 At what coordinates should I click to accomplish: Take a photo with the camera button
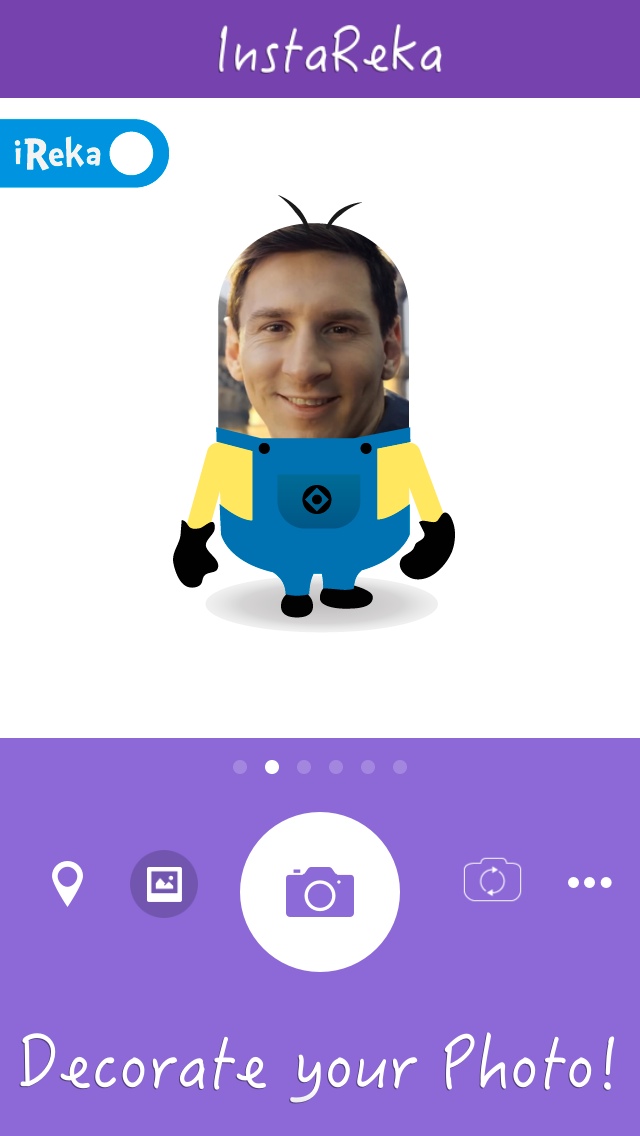(x=320, y=891)
